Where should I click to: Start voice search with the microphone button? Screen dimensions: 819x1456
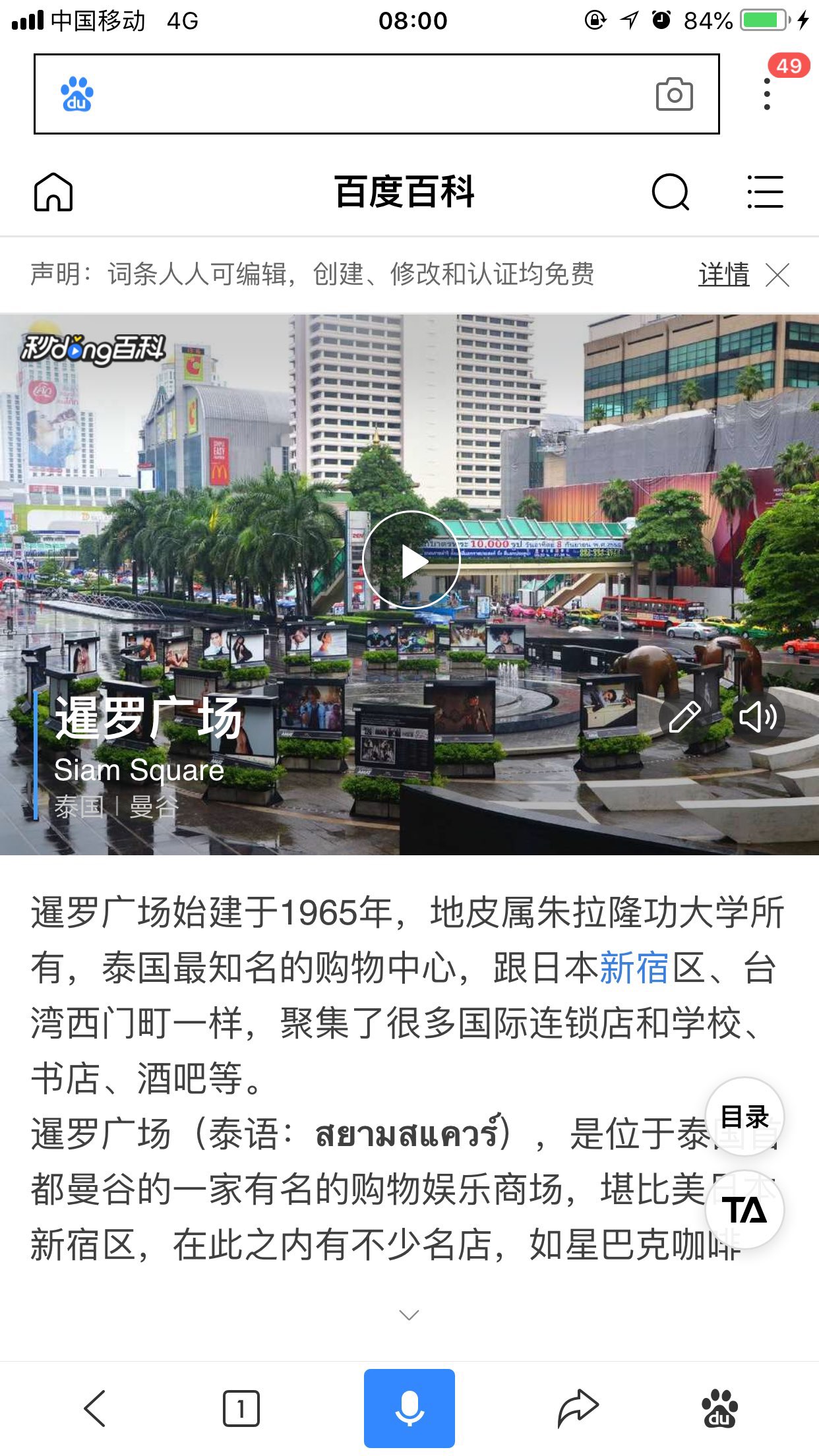pos(409,1408)
